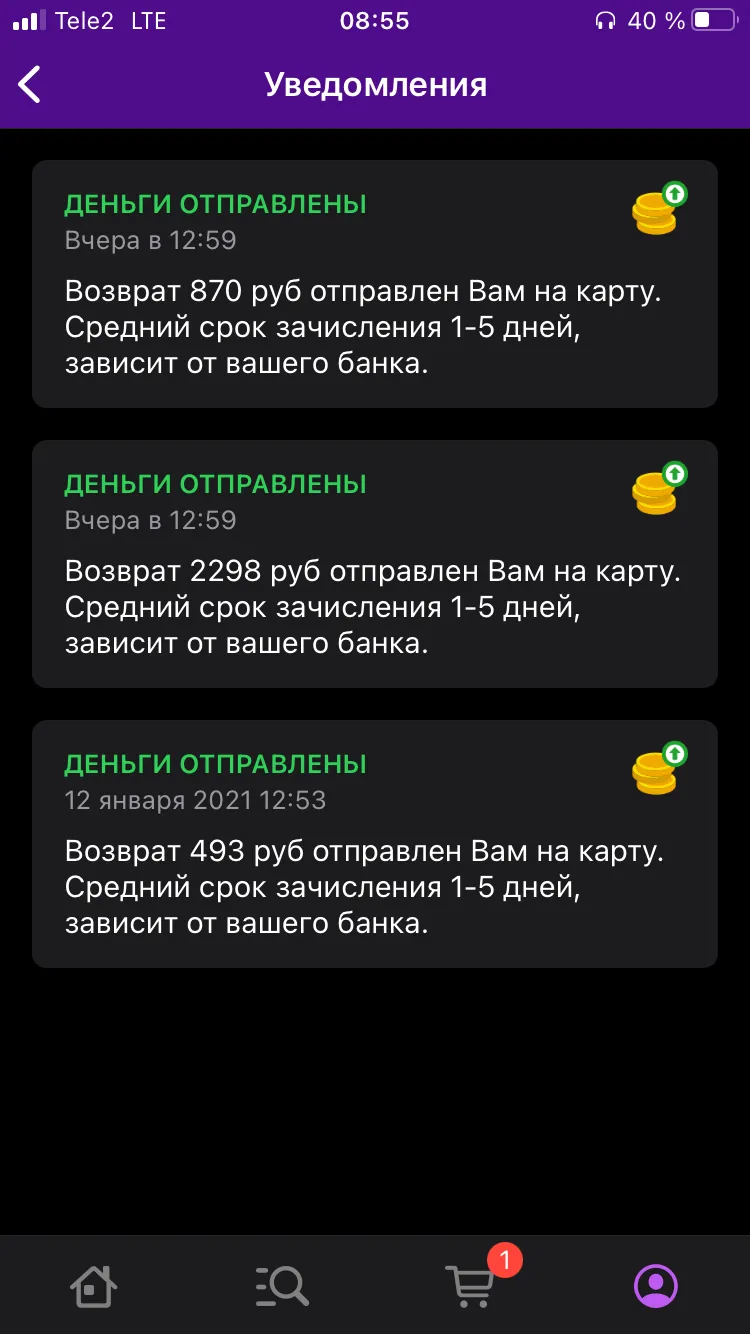Open the catalog search tab
The height and width of the screenshot is (1334, 750).
(282, 1285)
